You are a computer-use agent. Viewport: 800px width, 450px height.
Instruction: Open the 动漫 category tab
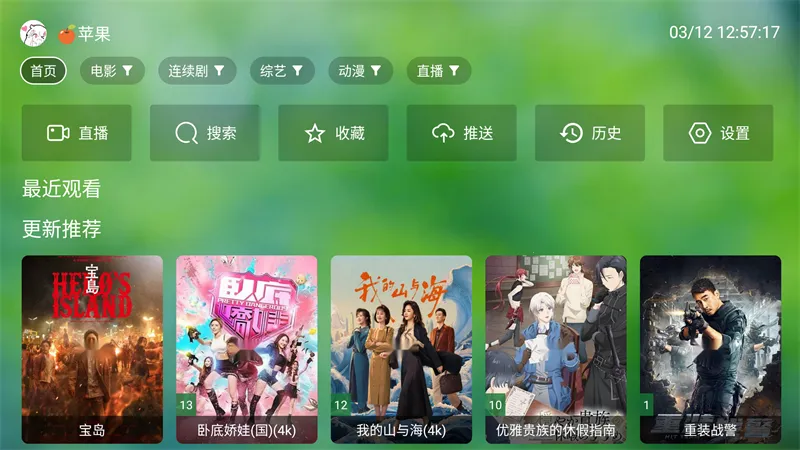click(x=360, y=71)
